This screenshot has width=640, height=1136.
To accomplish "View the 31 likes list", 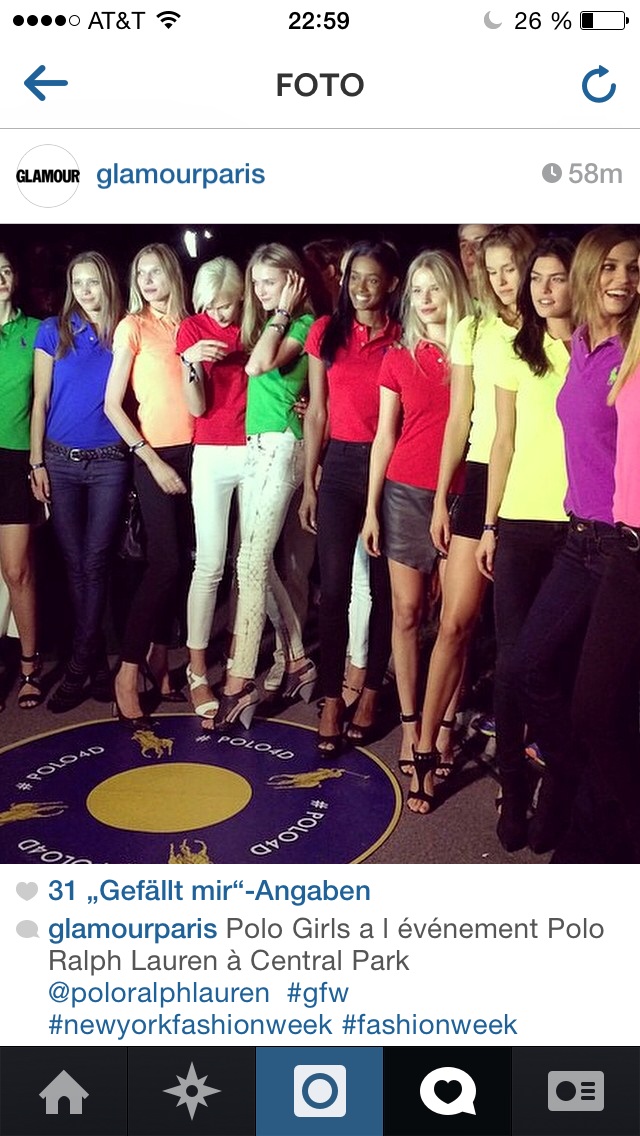I will pyautogui.click(x=208, y=891).
